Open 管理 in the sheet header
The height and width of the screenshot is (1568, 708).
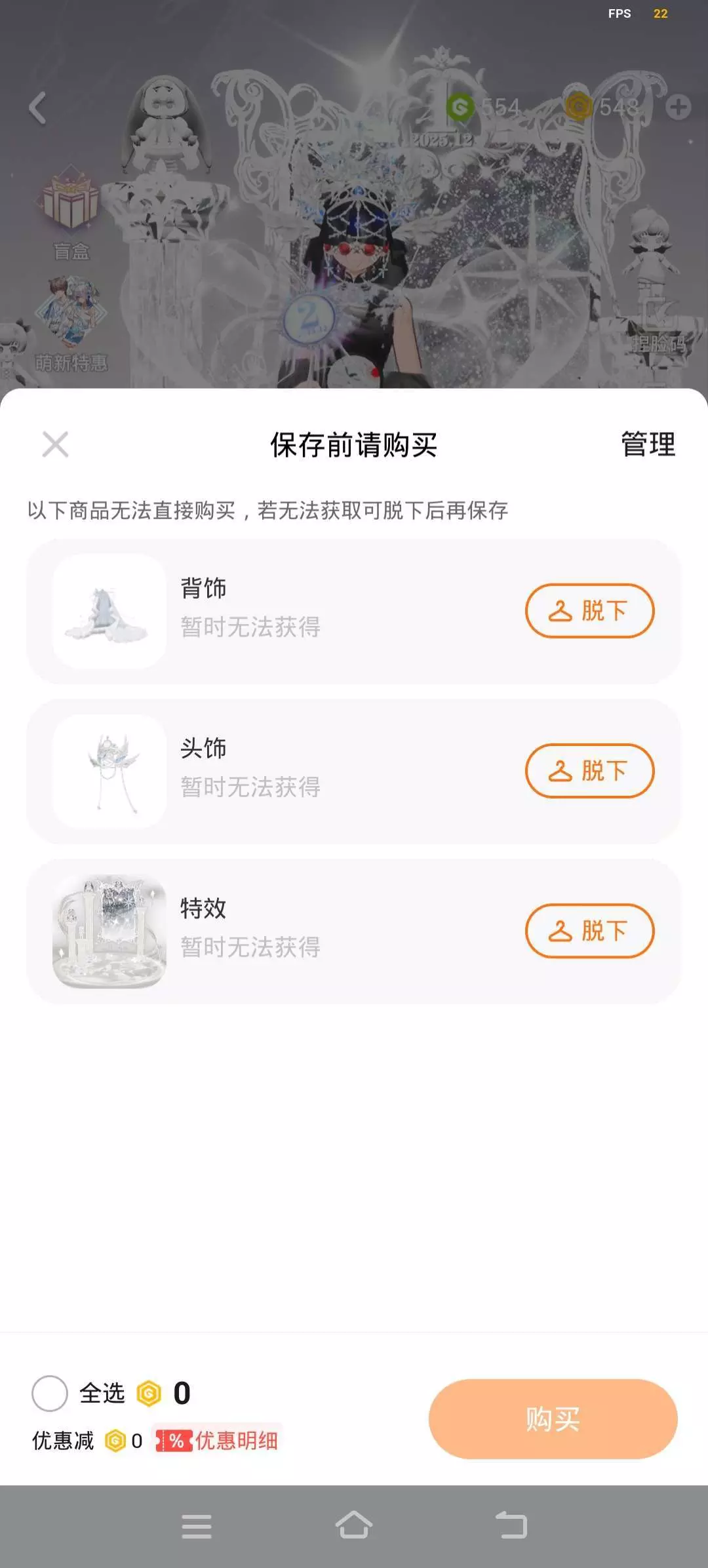click(648, 444)
